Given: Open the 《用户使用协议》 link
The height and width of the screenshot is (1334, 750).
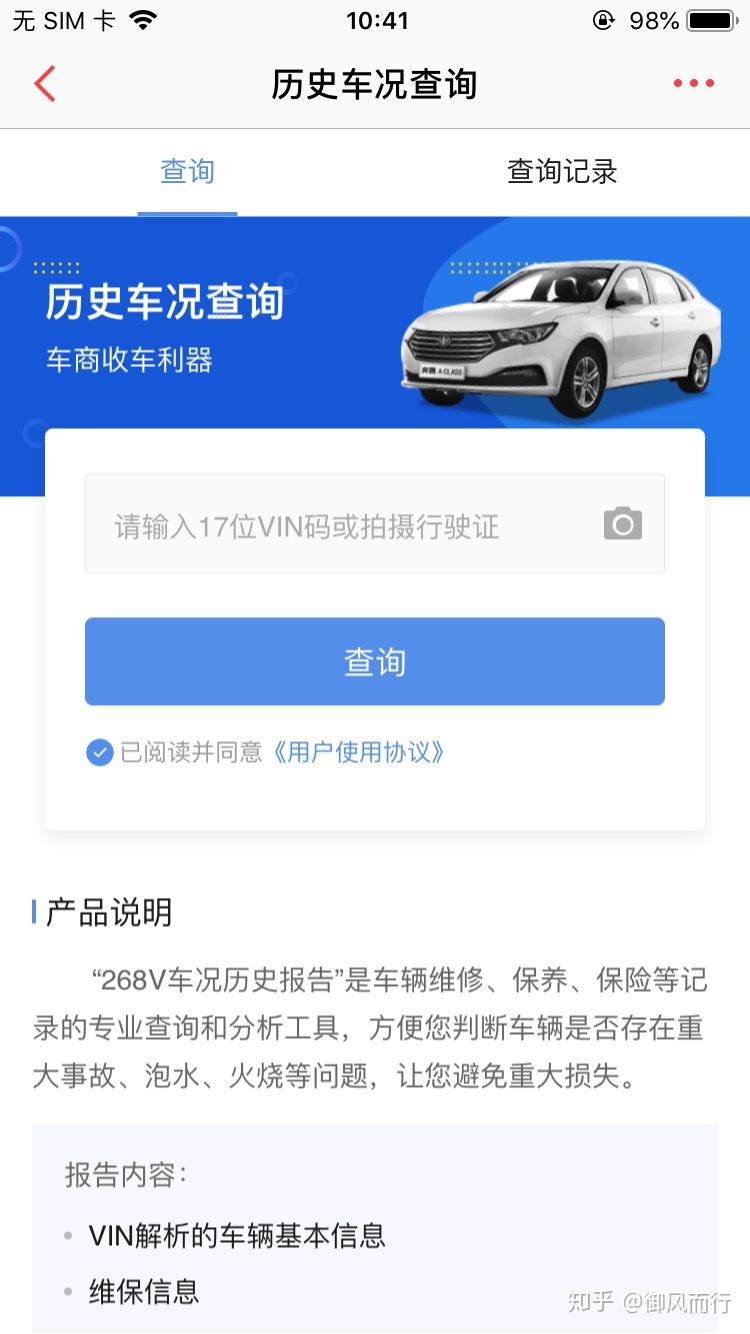Looking at the screenshot, I should pos(358,752).
